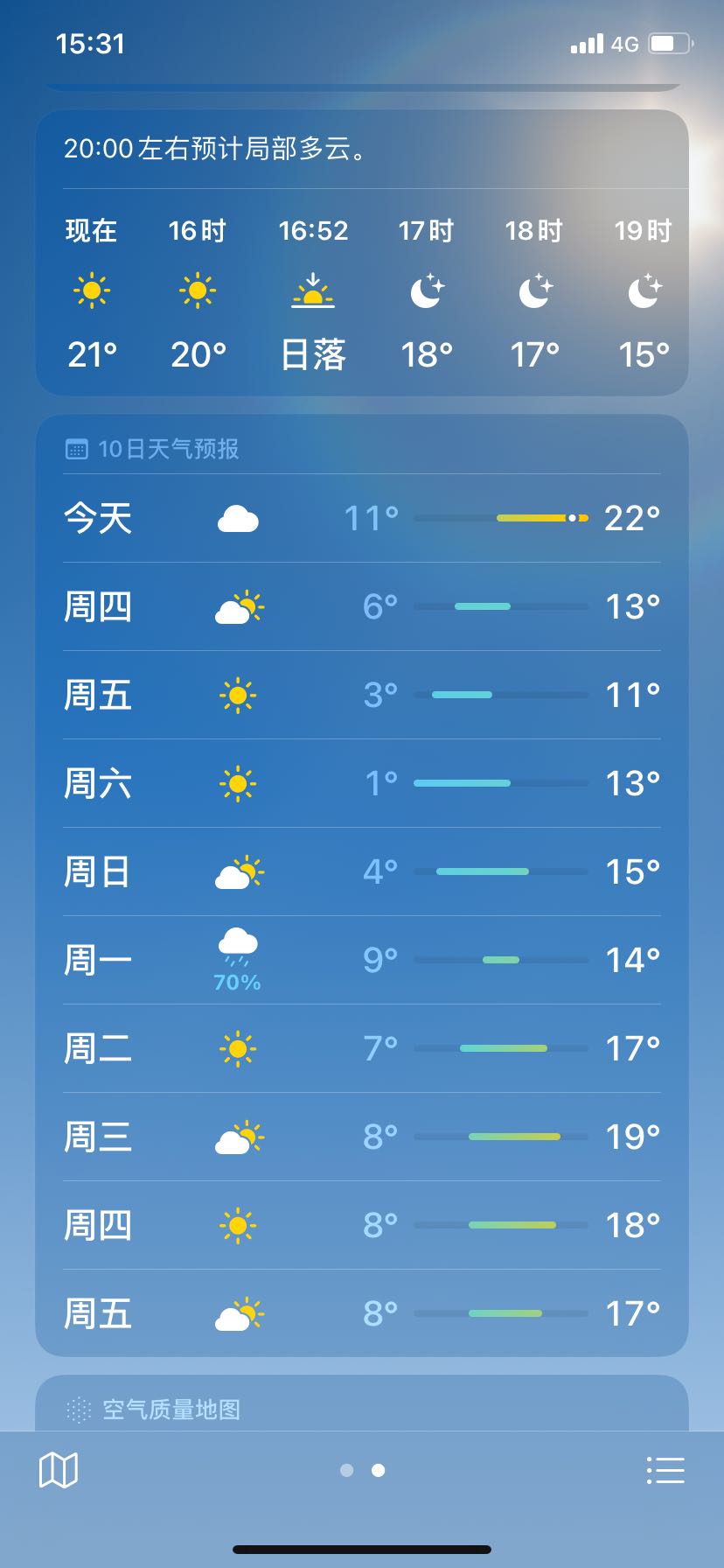Open the 空气质量地图 card
Image resolution: width=724 pixels, height=1568 pixels.
[x=362, y=1403]
